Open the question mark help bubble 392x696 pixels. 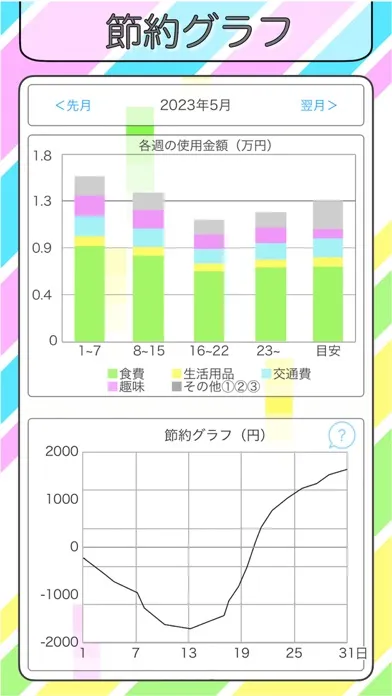[341, 435]
